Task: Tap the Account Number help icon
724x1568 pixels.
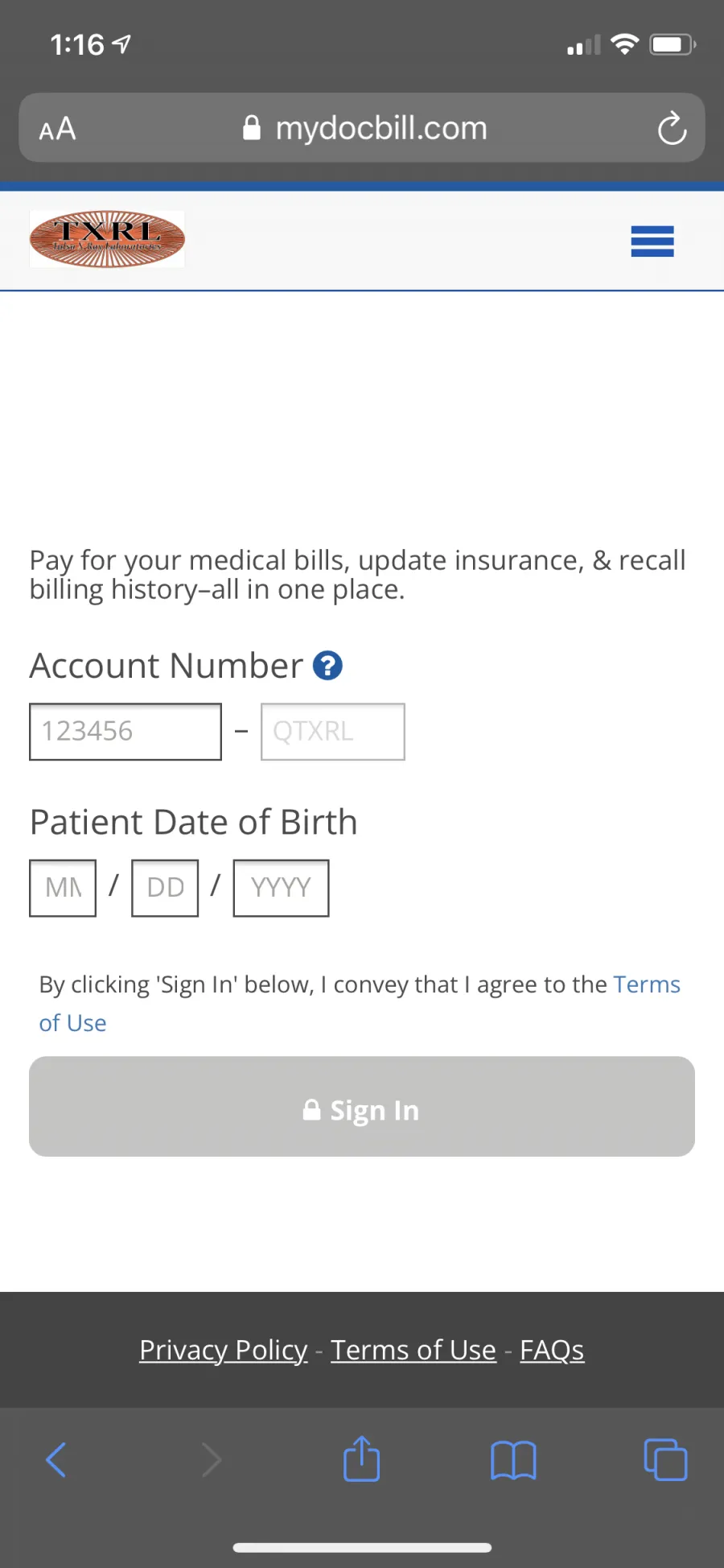Action: pyautogui.click(x=327, y=666)
